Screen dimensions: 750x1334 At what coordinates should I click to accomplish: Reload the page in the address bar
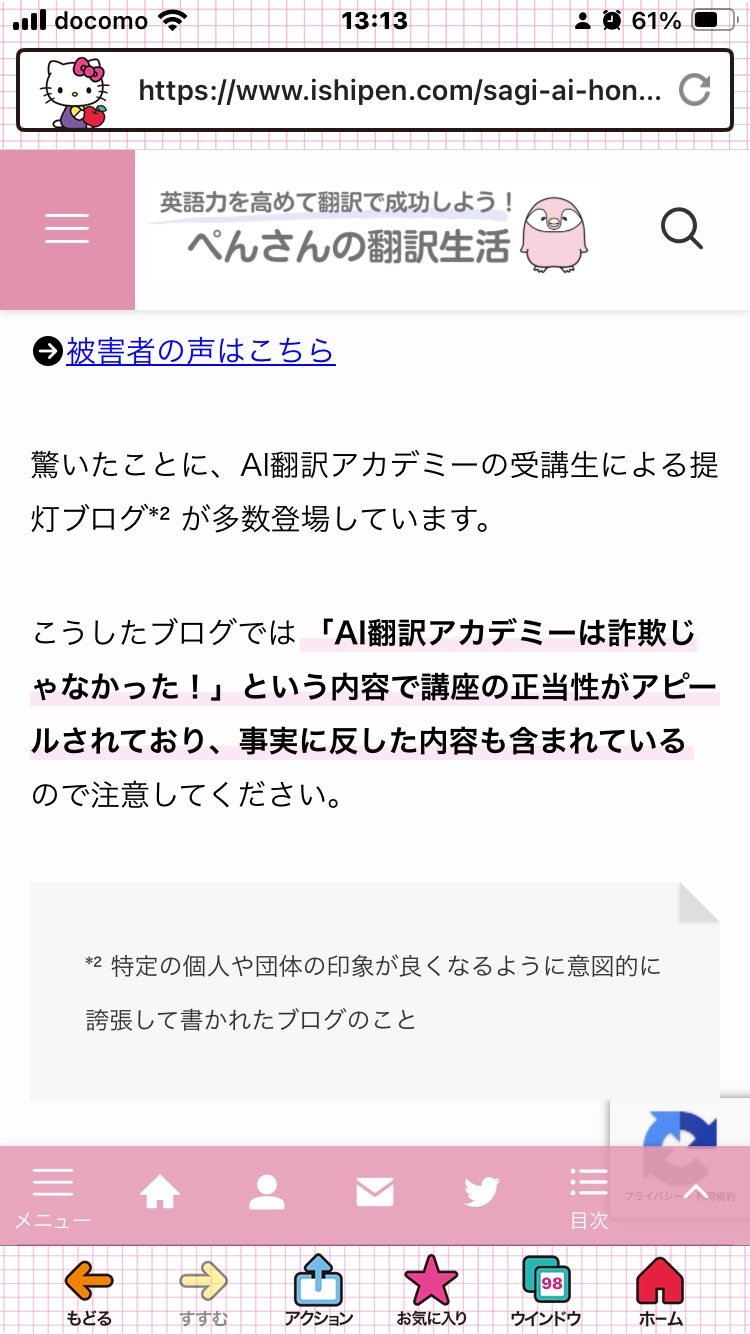(694, 91)
